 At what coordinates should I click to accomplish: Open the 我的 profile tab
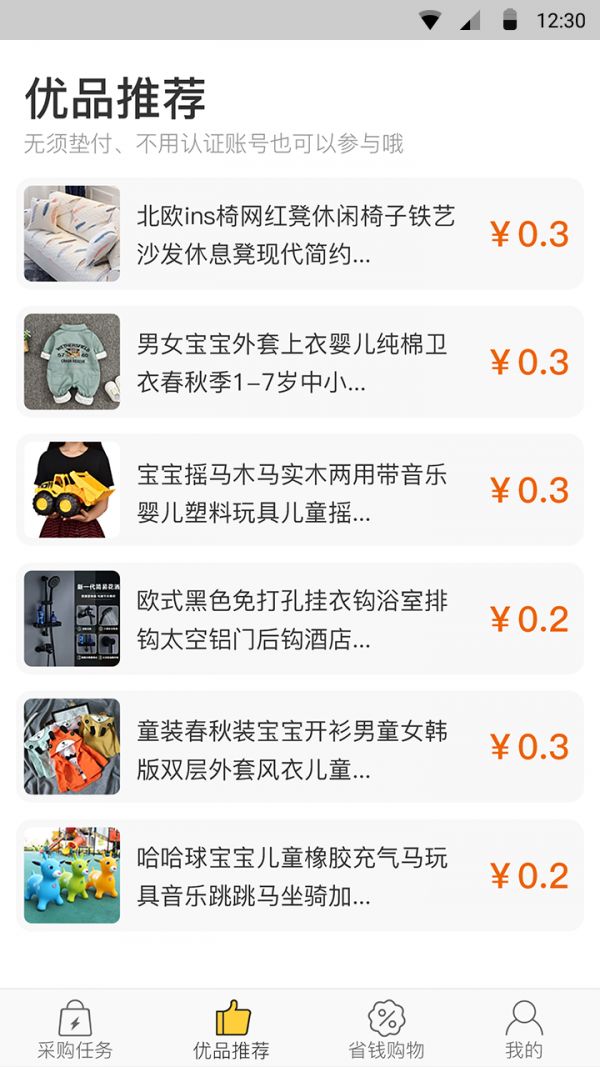pyautogui.click(x=524, y=1029)
